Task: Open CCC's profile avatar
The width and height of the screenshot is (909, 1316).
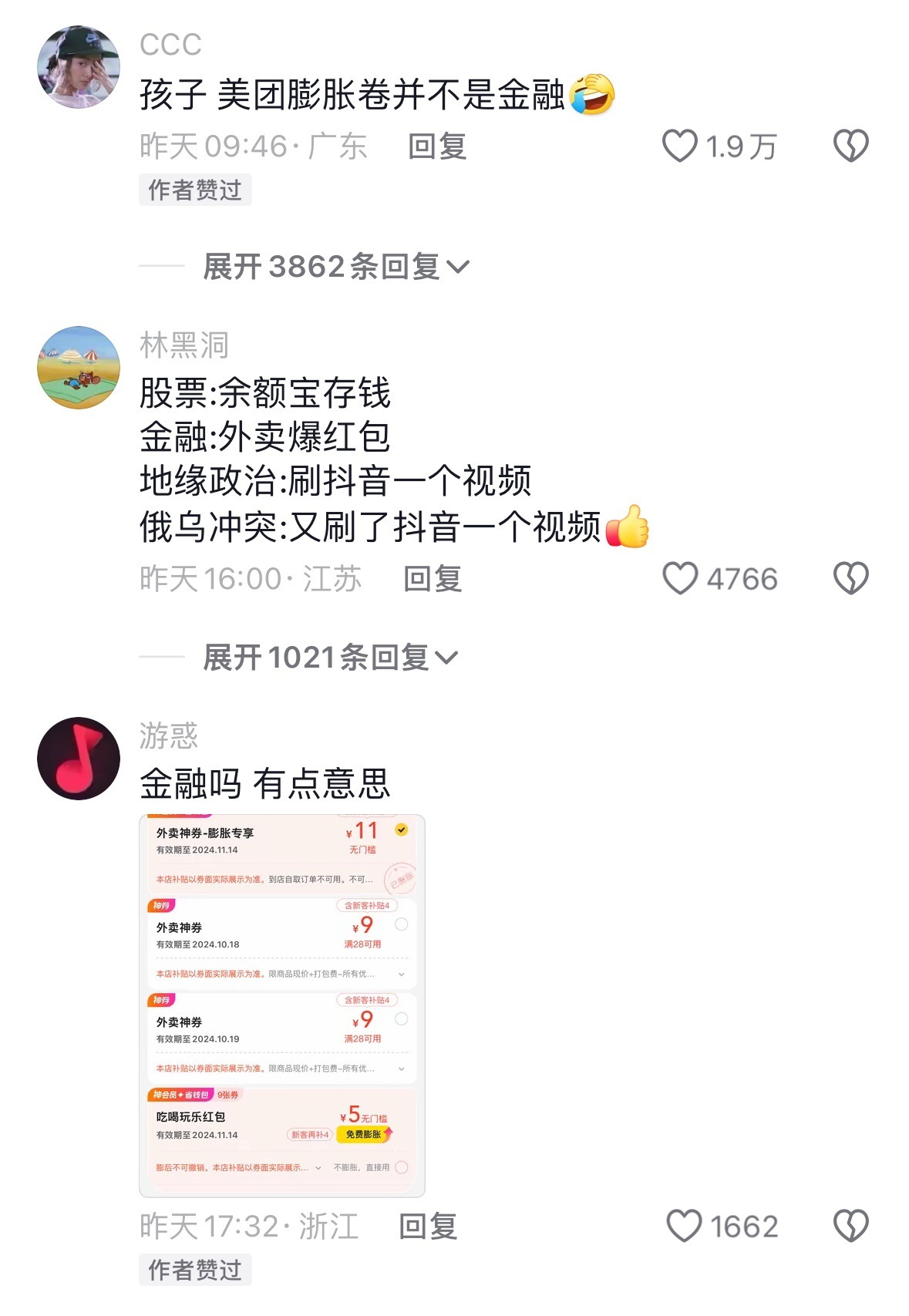Action: tap(79, 67)
